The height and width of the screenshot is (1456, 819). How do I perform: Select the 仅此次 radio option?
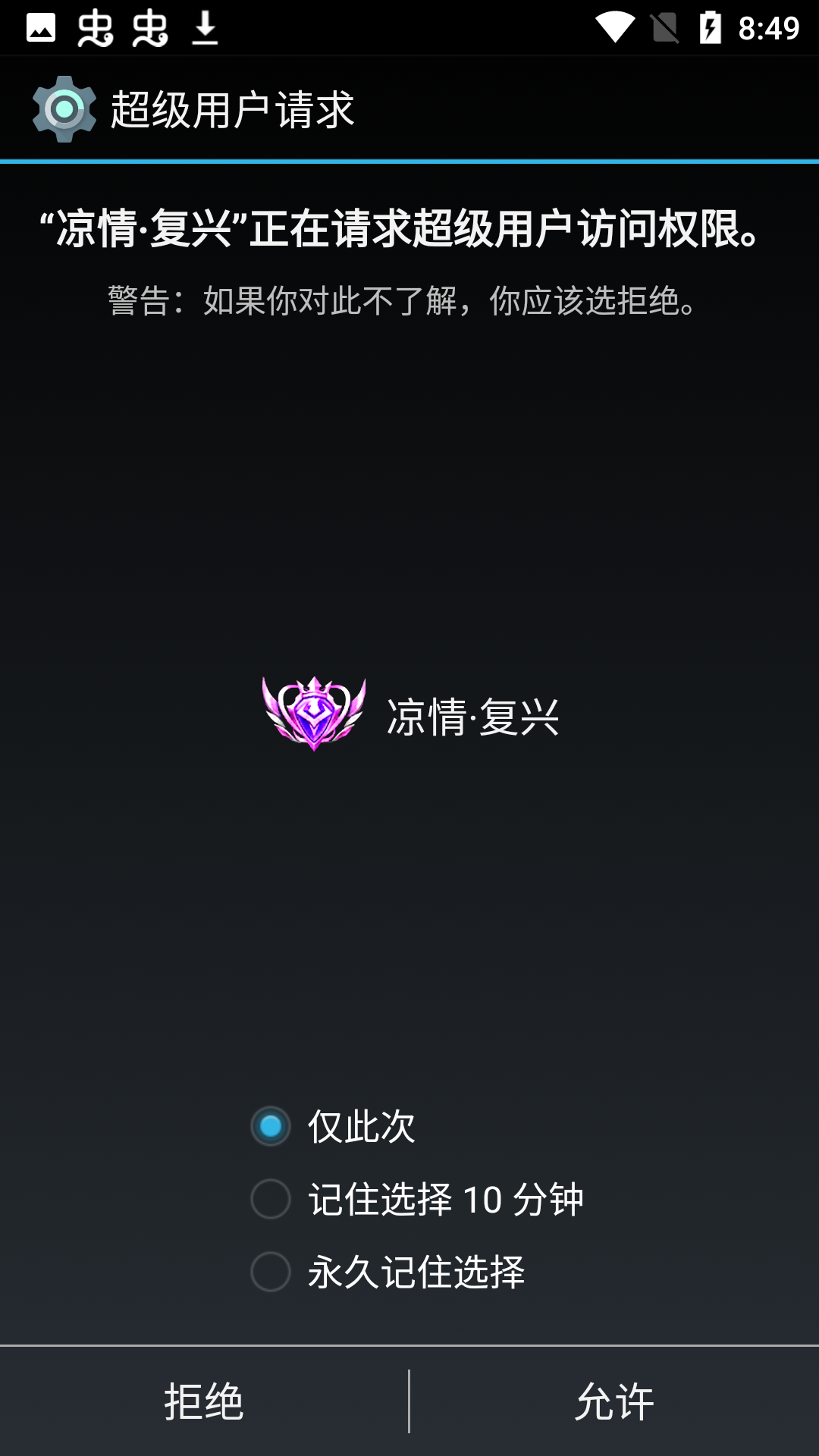coord(271,1127)
